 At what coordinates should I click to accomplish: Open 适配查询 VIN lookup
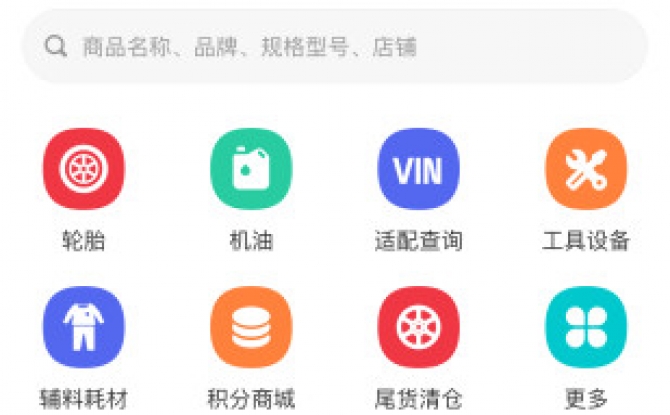418,169
